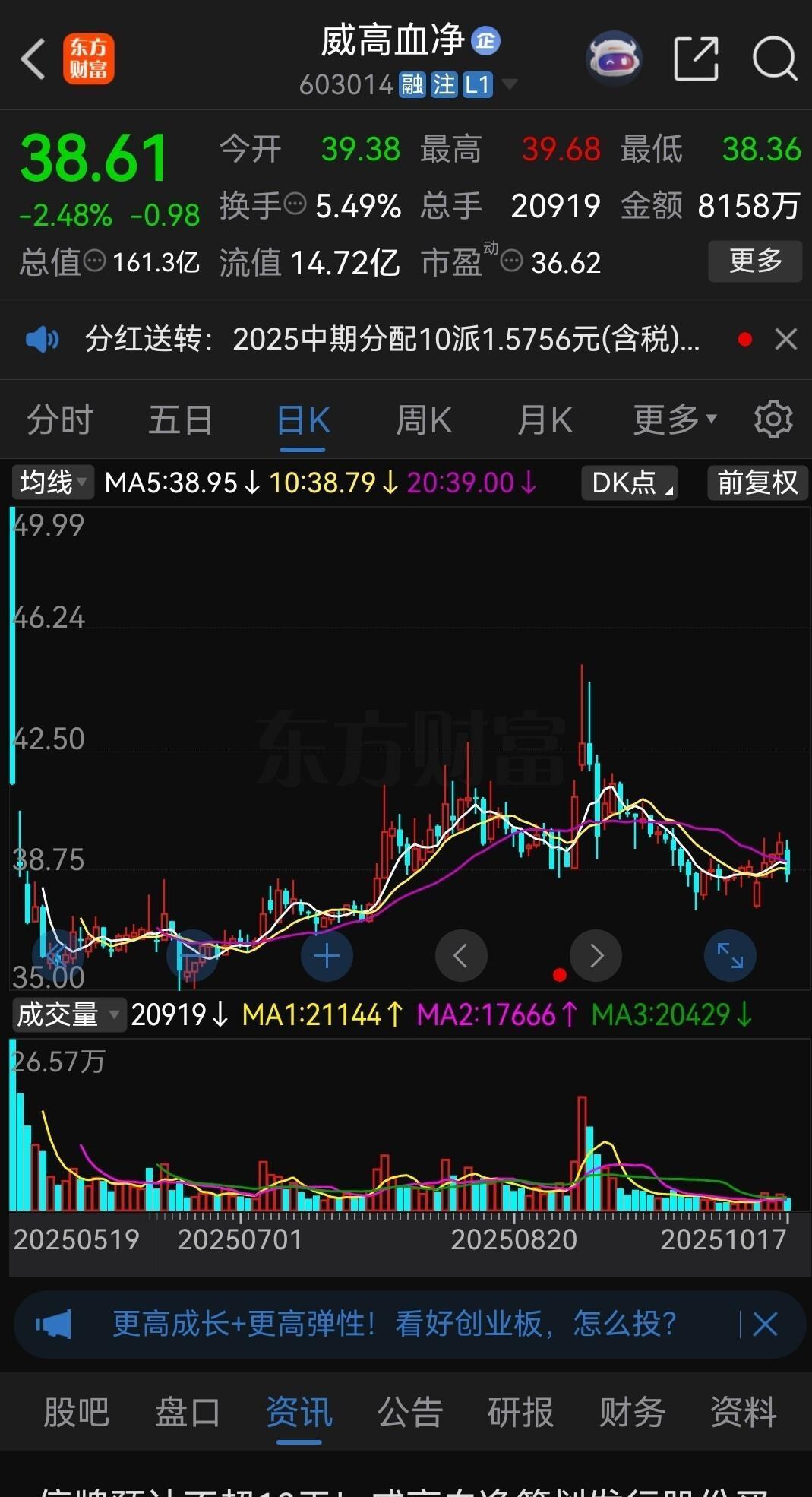Zoom in the chart with plus button
812x1497 pixels.
point(327,955)
